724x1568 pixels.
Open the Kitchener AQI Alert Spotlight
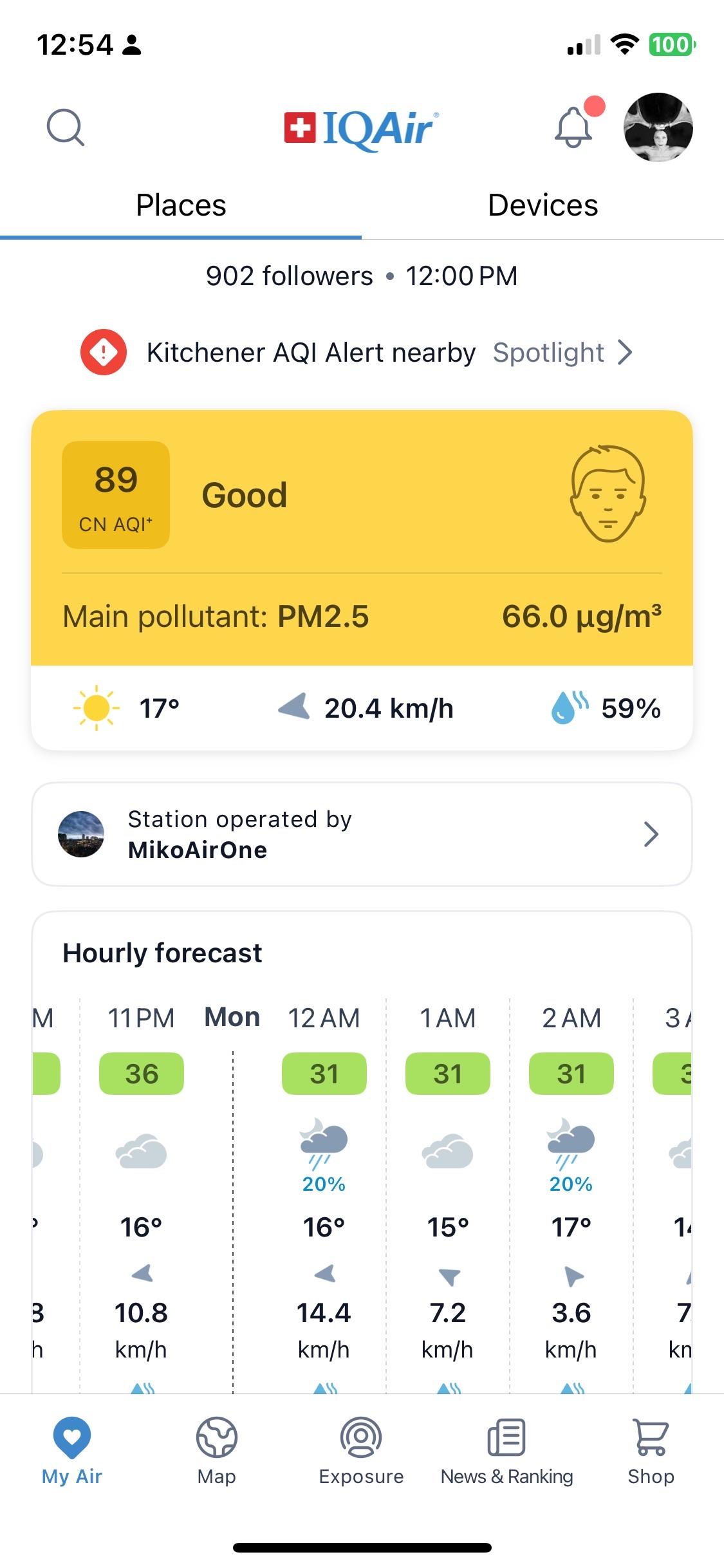(x=357, y=352)
